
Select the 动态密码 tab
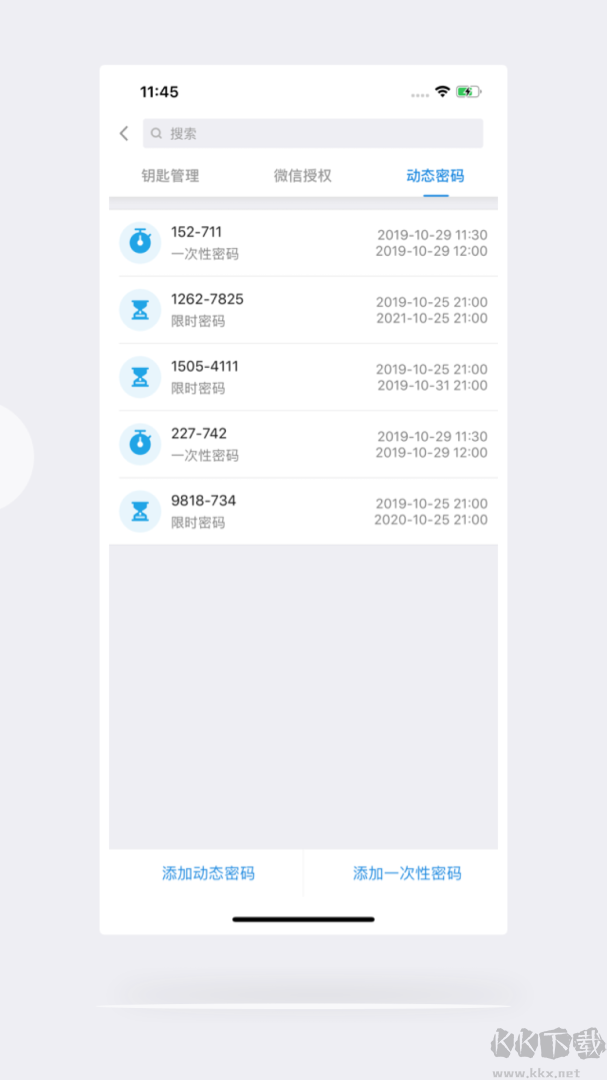click(435, 176)
